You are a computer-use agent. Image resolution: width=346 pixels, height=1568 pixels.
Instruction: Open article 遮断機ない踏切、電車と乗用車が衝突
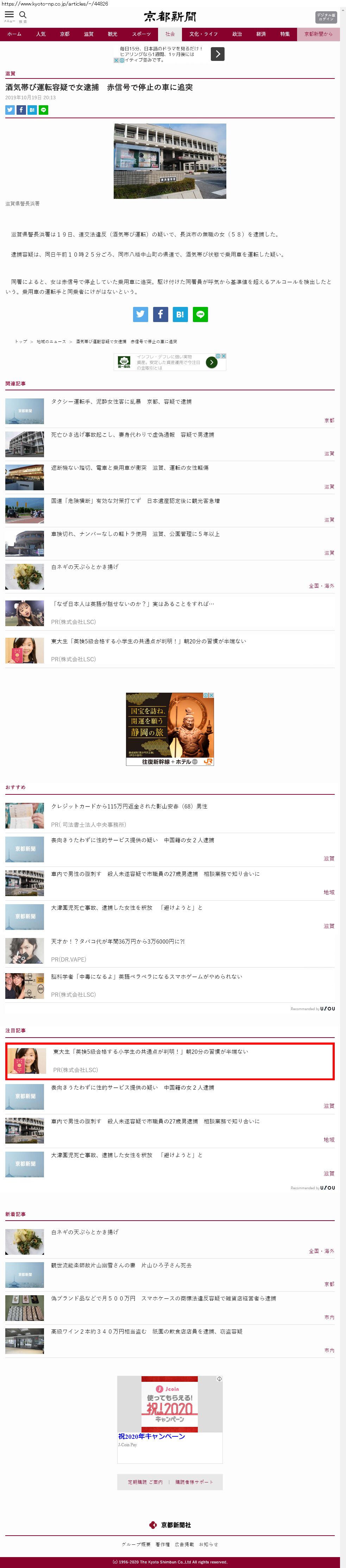click(x=130, y=468)
